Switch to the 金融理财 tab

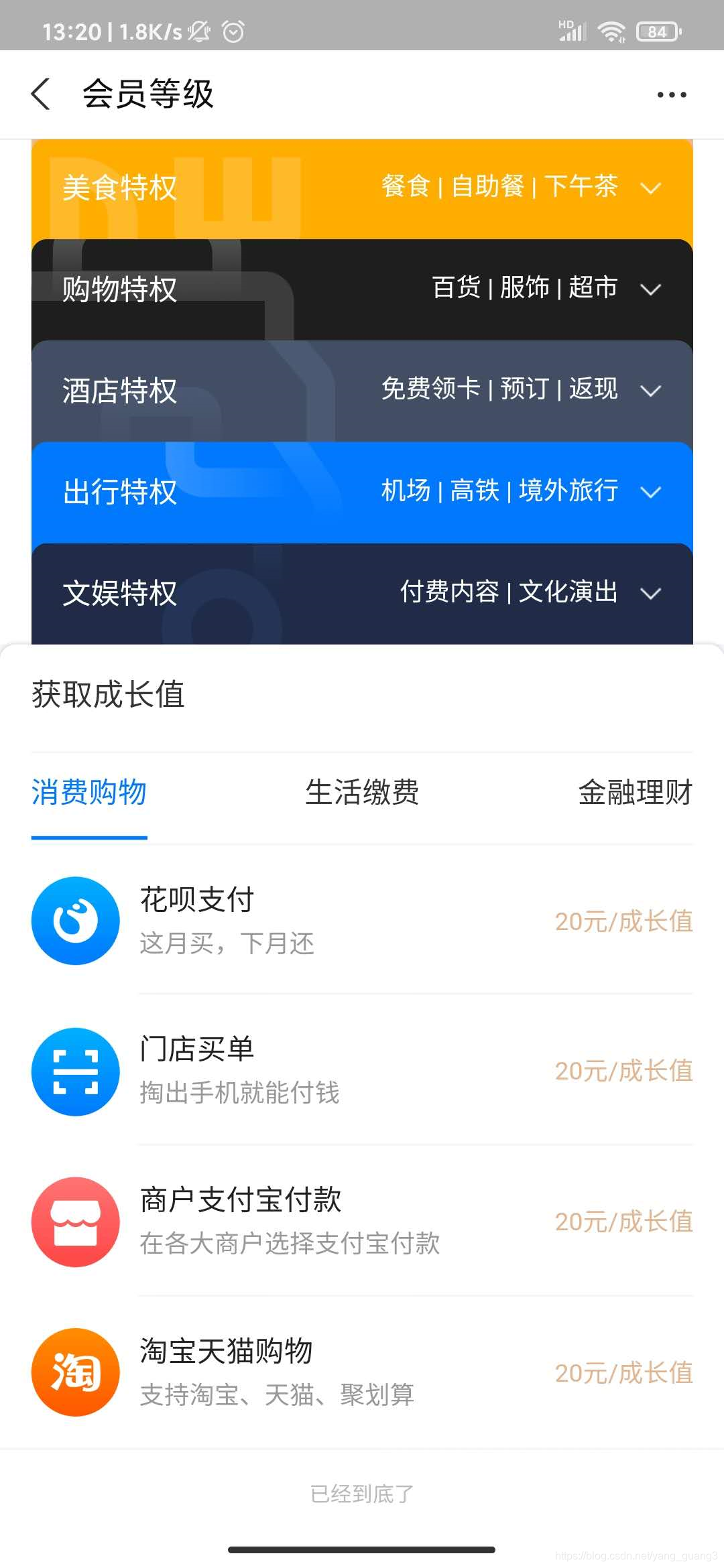635,792
